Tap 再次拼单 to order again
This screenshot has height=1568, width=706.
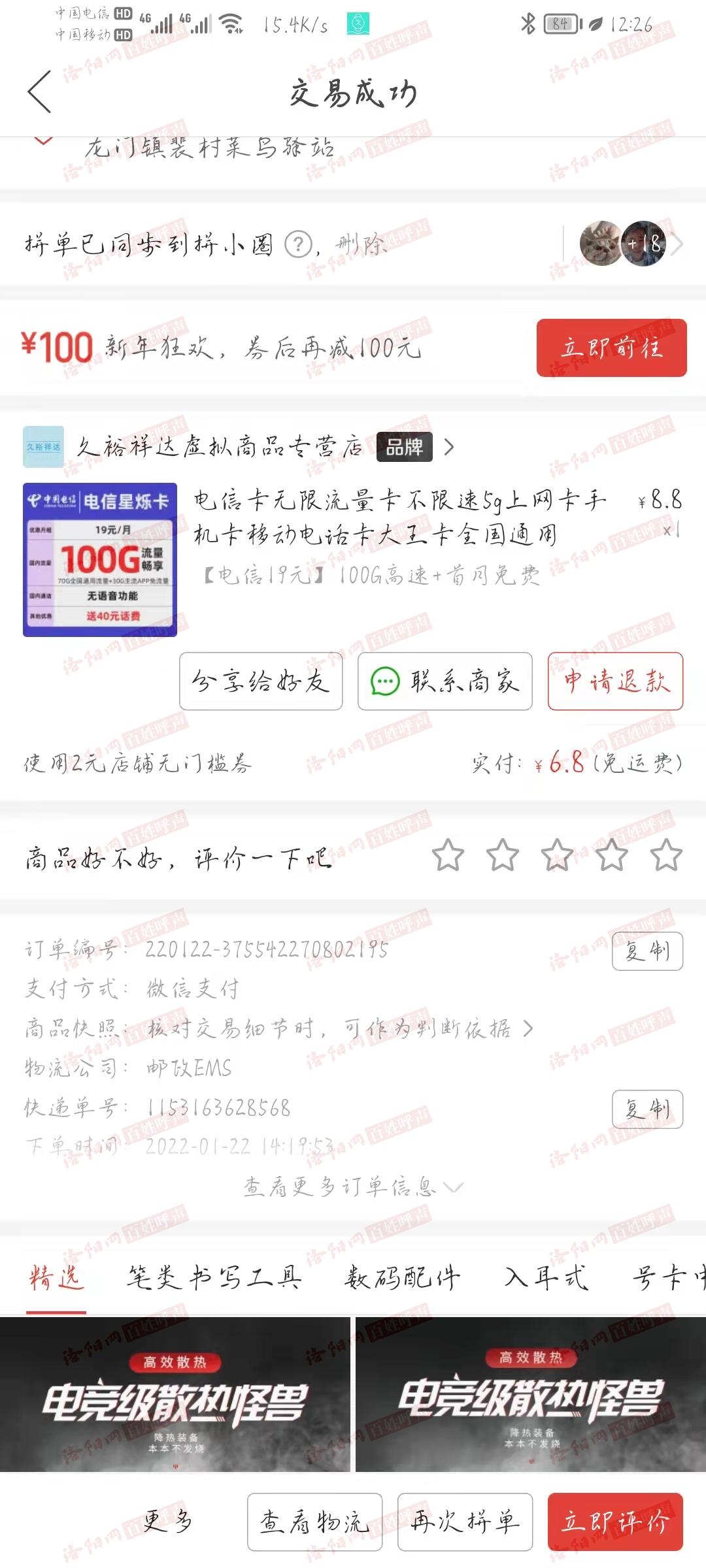click(x=465, y=1522)
